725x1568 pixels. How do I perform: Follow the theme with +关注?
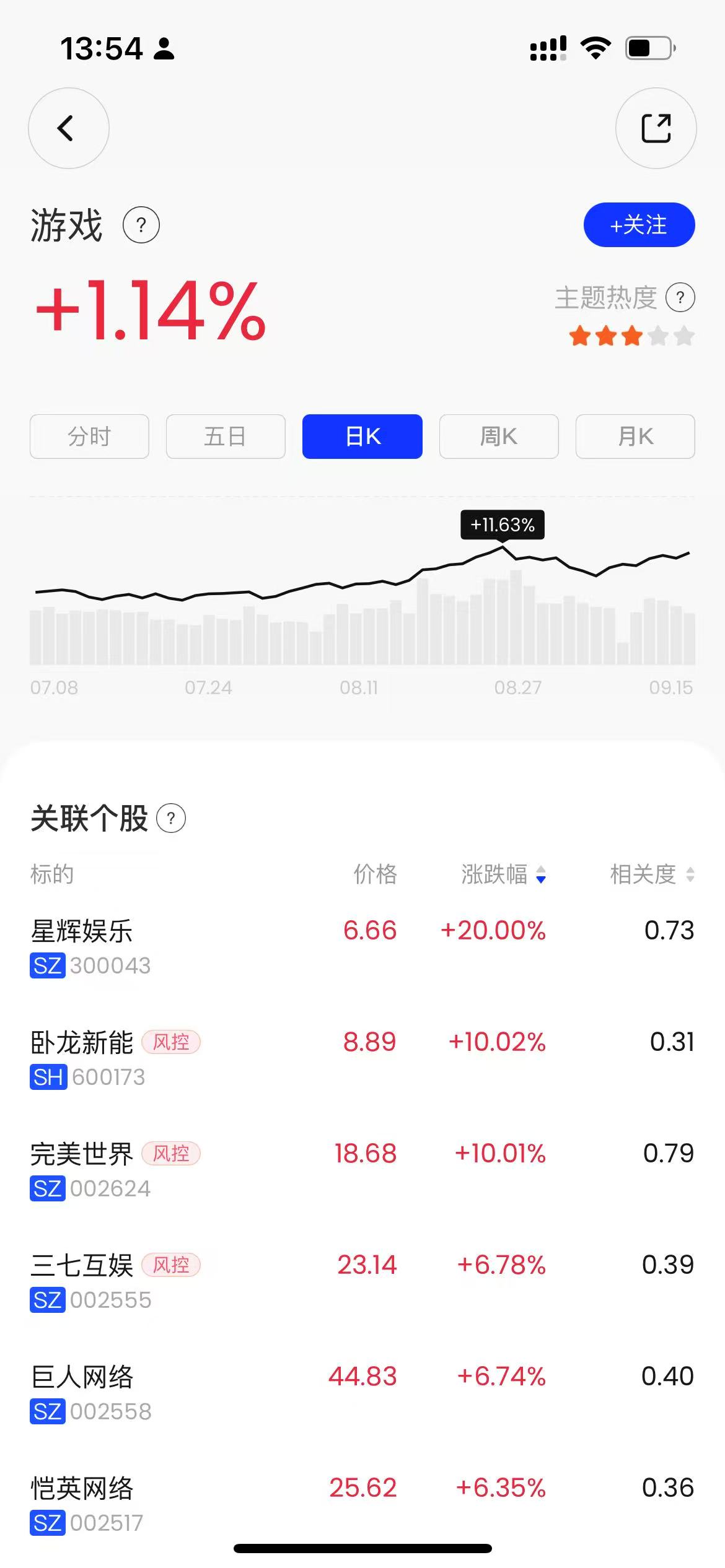[639, 225]
